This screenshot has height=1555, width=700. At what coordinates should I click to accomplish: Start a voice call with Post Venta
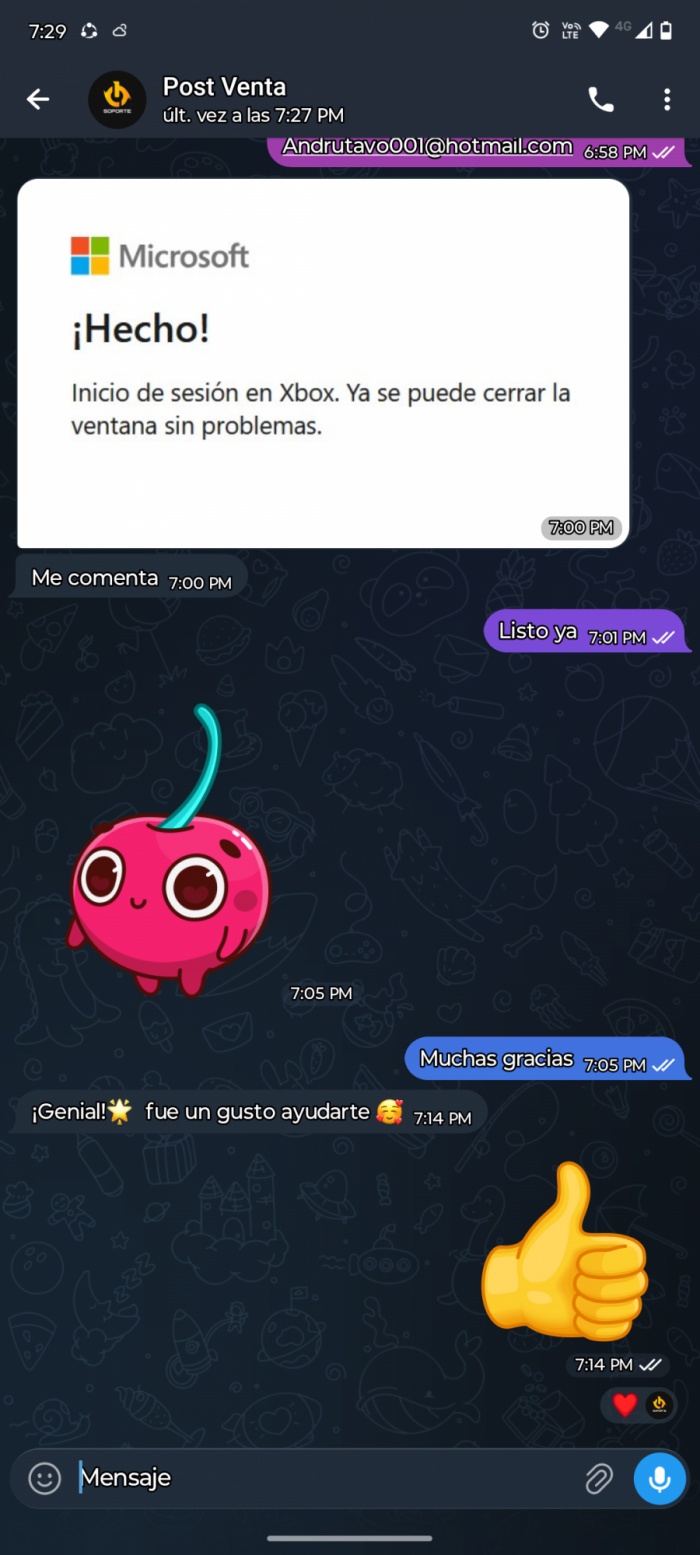pos(600,99)
